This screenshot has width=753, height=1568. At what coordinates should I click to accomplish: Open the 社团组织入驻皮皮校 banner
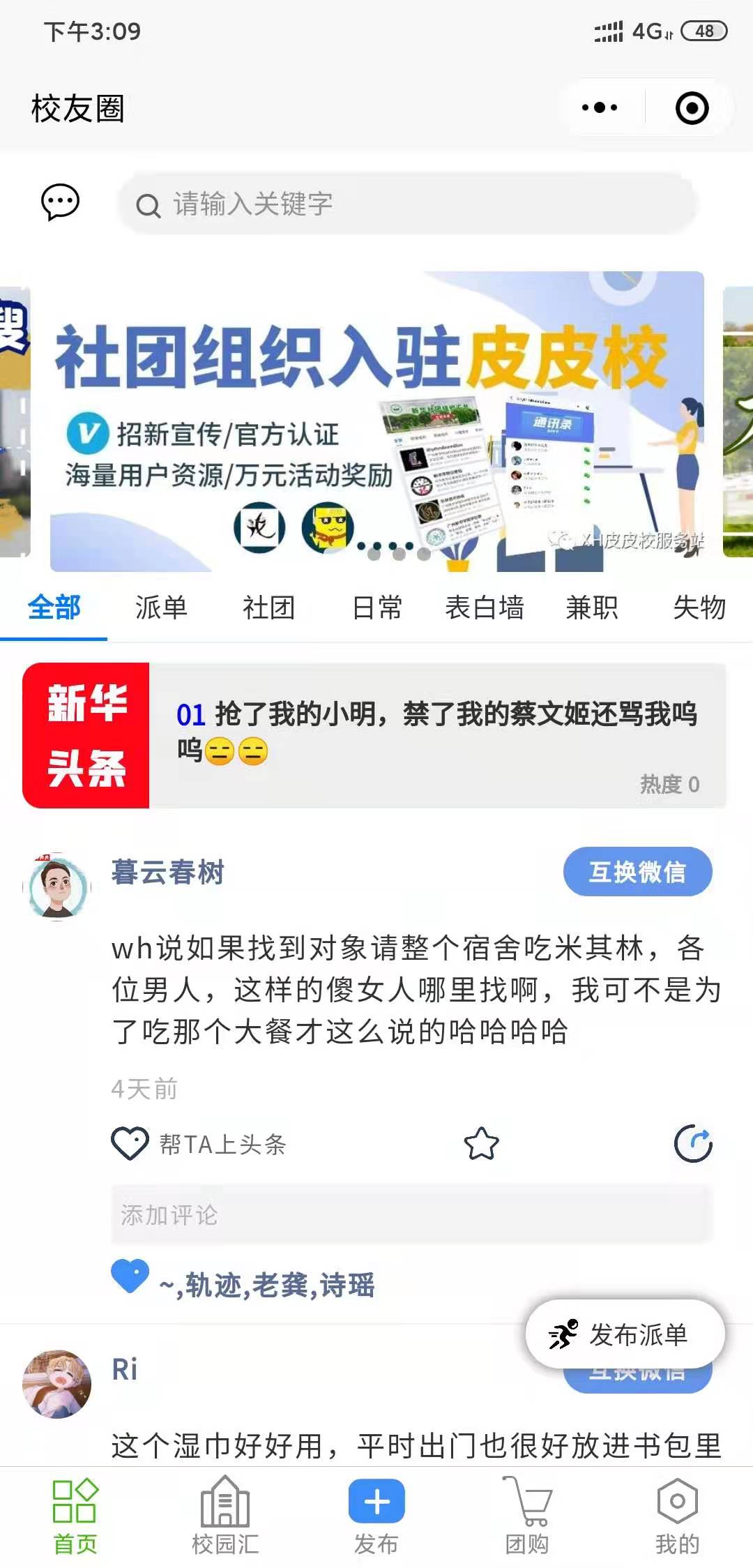tap(376, 421)
